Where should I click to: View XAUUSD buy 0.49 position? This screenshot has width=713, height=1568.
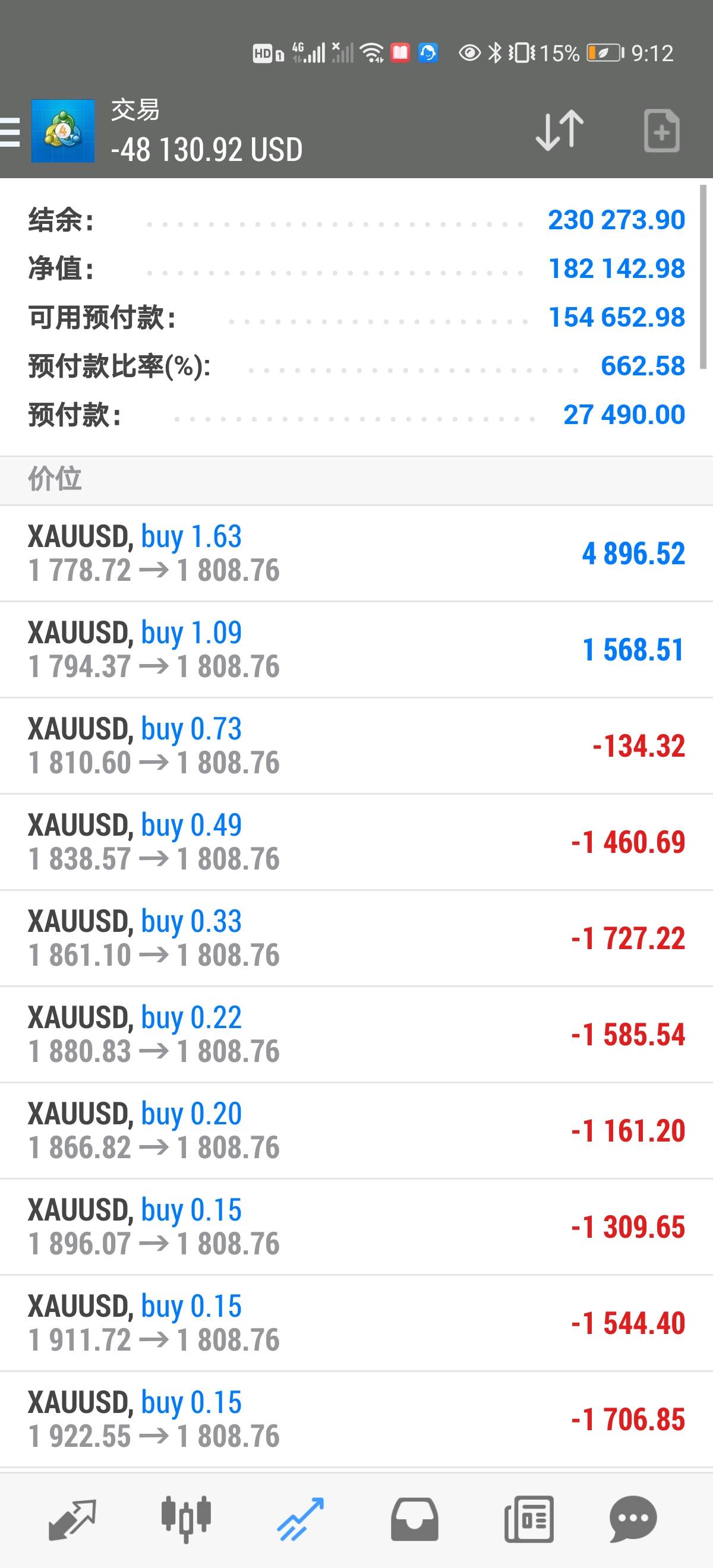[x=356, y=842]
